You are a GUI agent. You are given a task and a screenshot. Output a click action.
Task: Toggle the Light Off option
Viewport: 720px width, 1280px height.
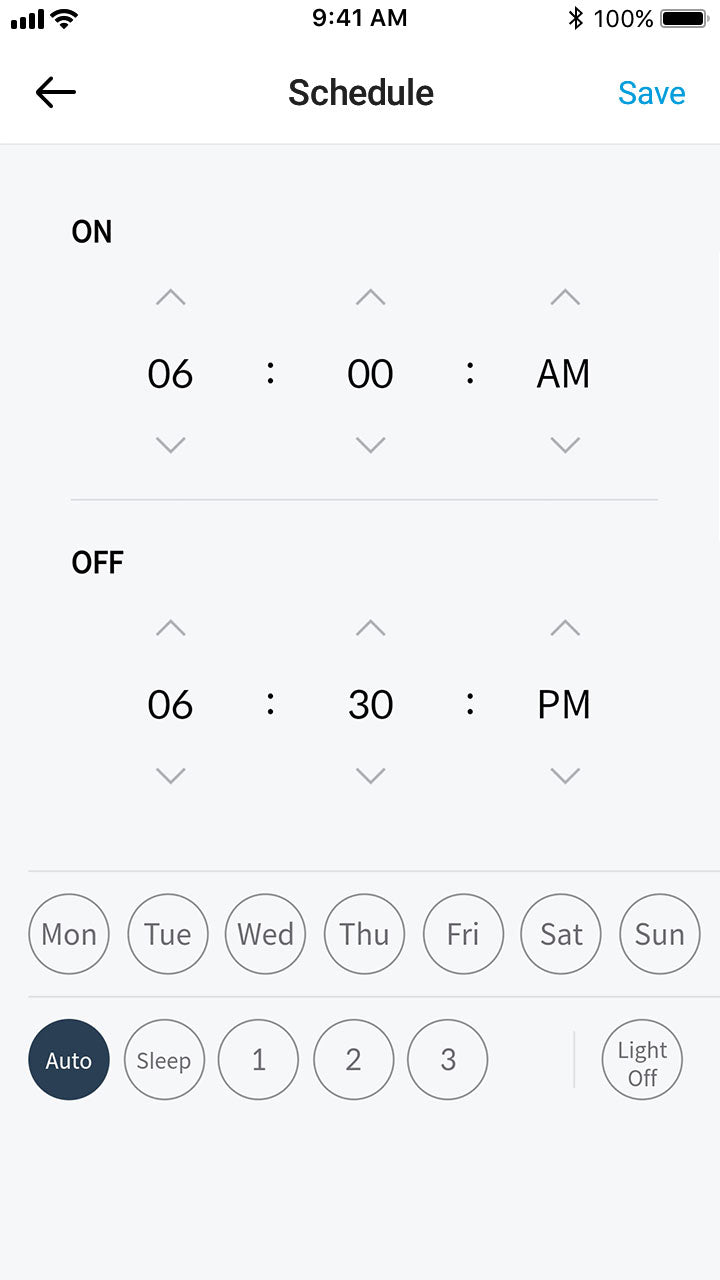(642, 1060)
